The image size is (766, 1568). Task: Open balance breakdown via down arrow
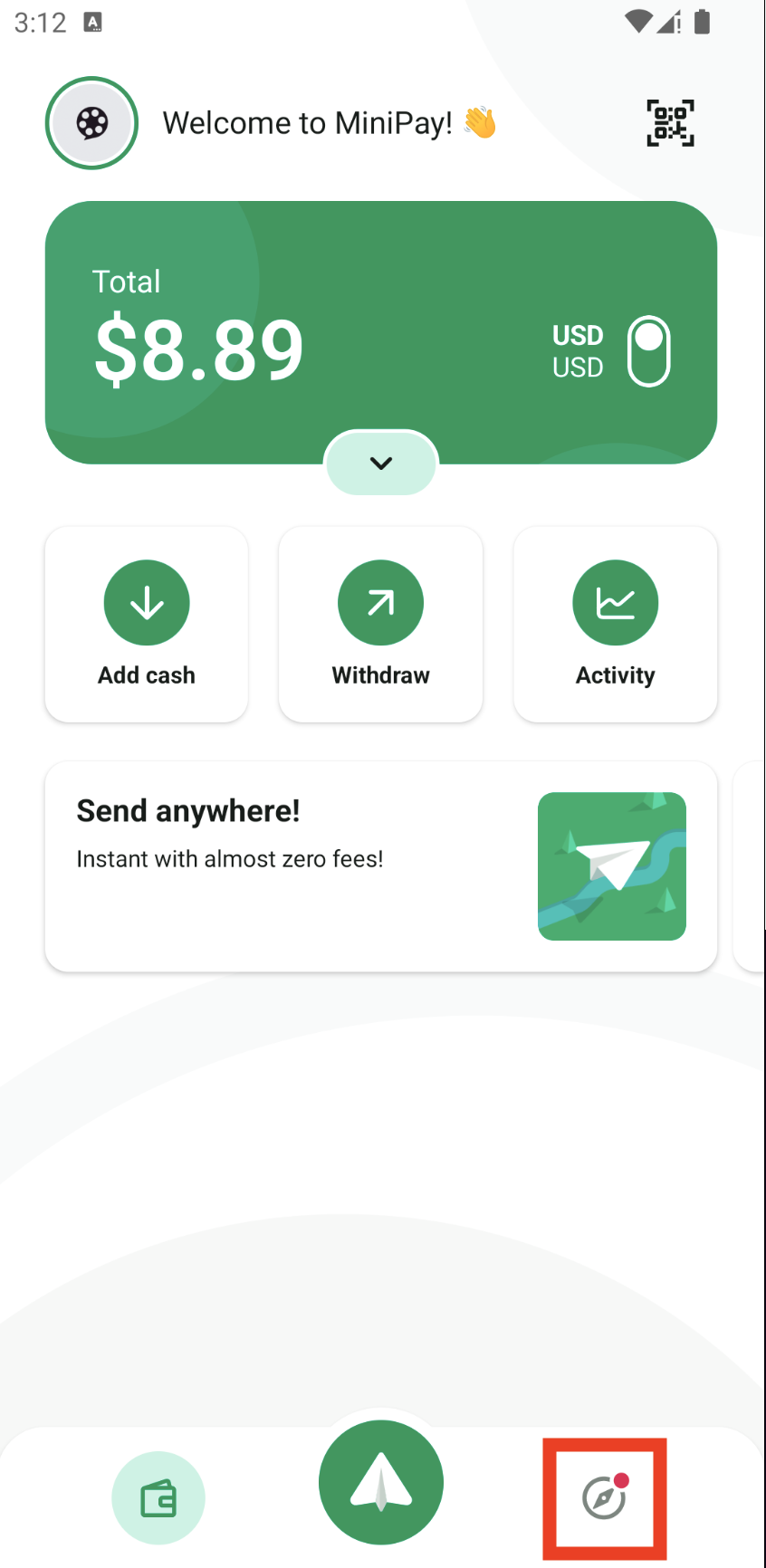pyautogui.click(x=380, y=463)
